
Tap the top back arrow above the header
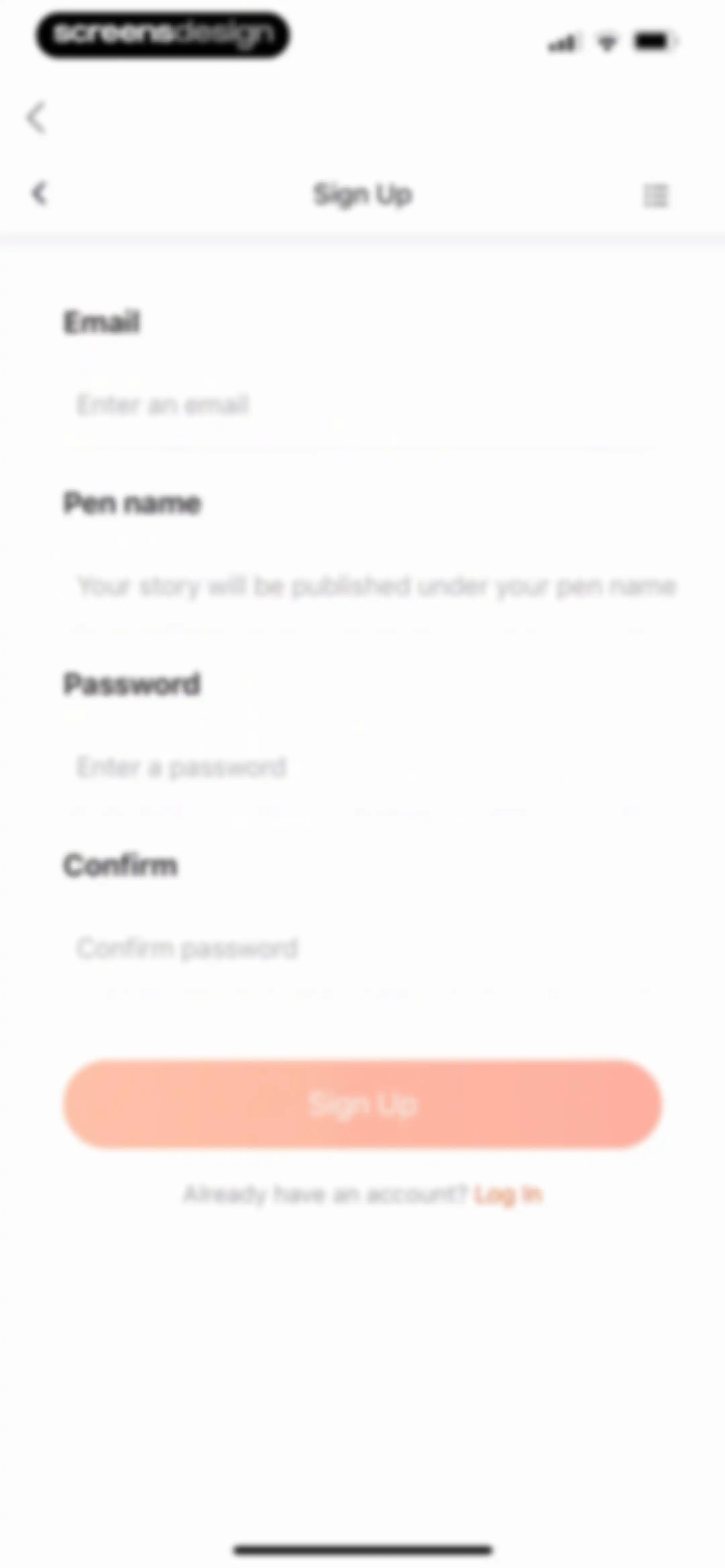37,118
